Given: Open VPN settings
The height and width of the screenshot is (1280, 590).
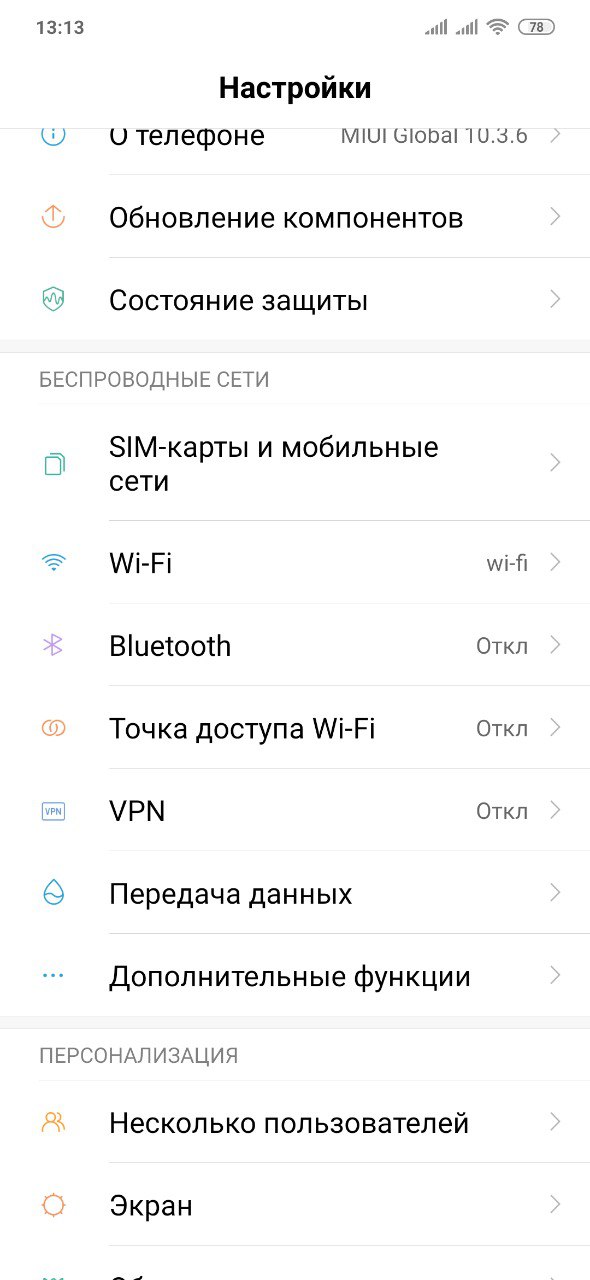Looking at the screenshot, I should [x=295, y=810].
